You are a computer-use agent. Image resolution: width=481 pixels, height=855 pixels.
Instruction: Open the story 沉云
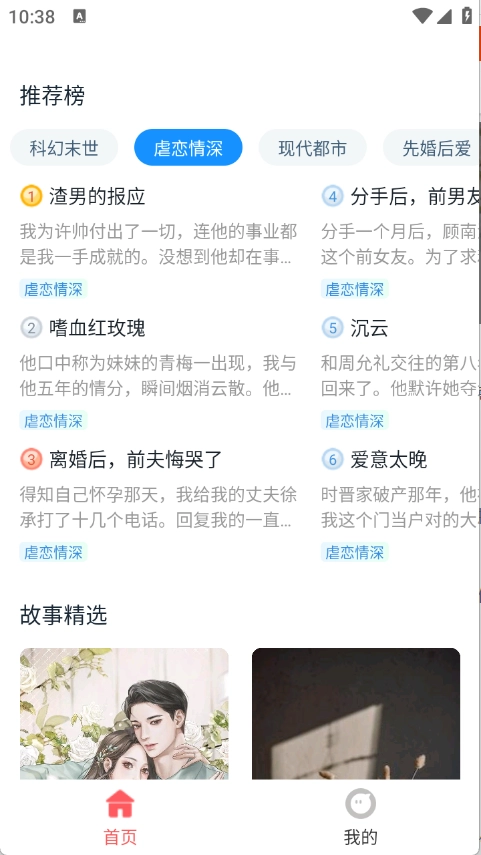tap(400, 374)
